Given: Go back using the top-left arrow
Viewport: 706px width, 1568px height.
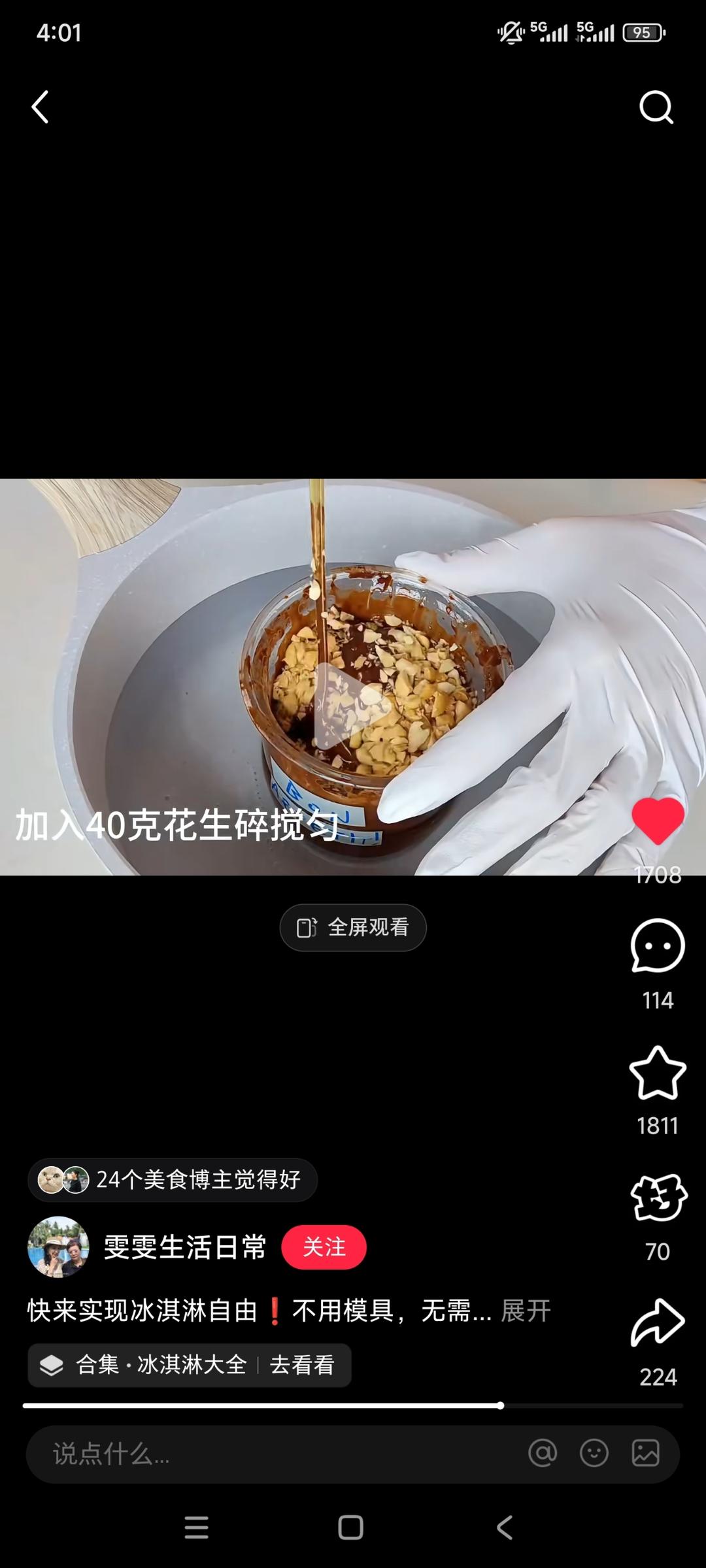Looking at the screenshot, I should (39, 108).
